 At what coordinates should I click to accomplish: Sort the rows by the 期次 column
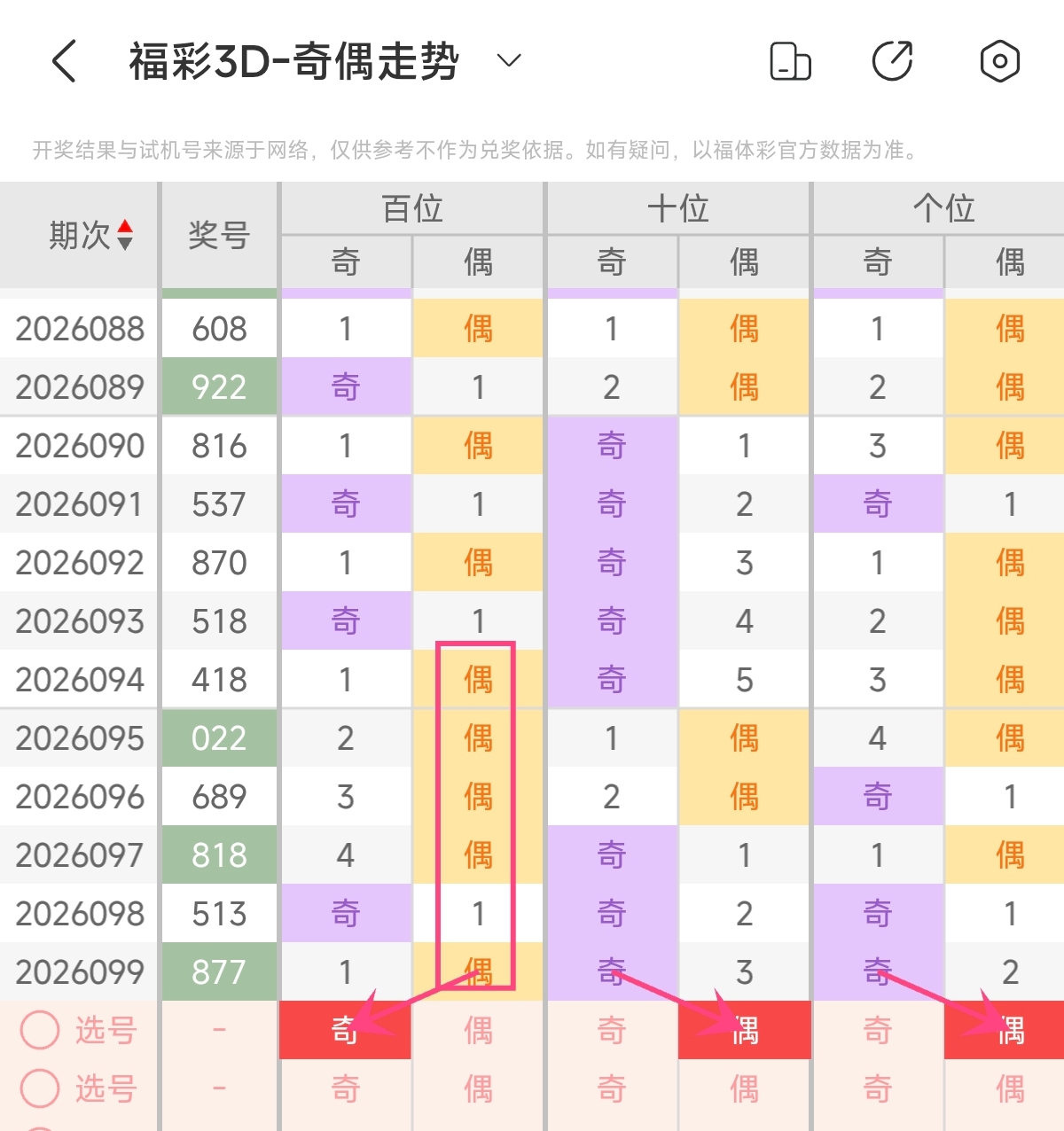click(90, 235)
